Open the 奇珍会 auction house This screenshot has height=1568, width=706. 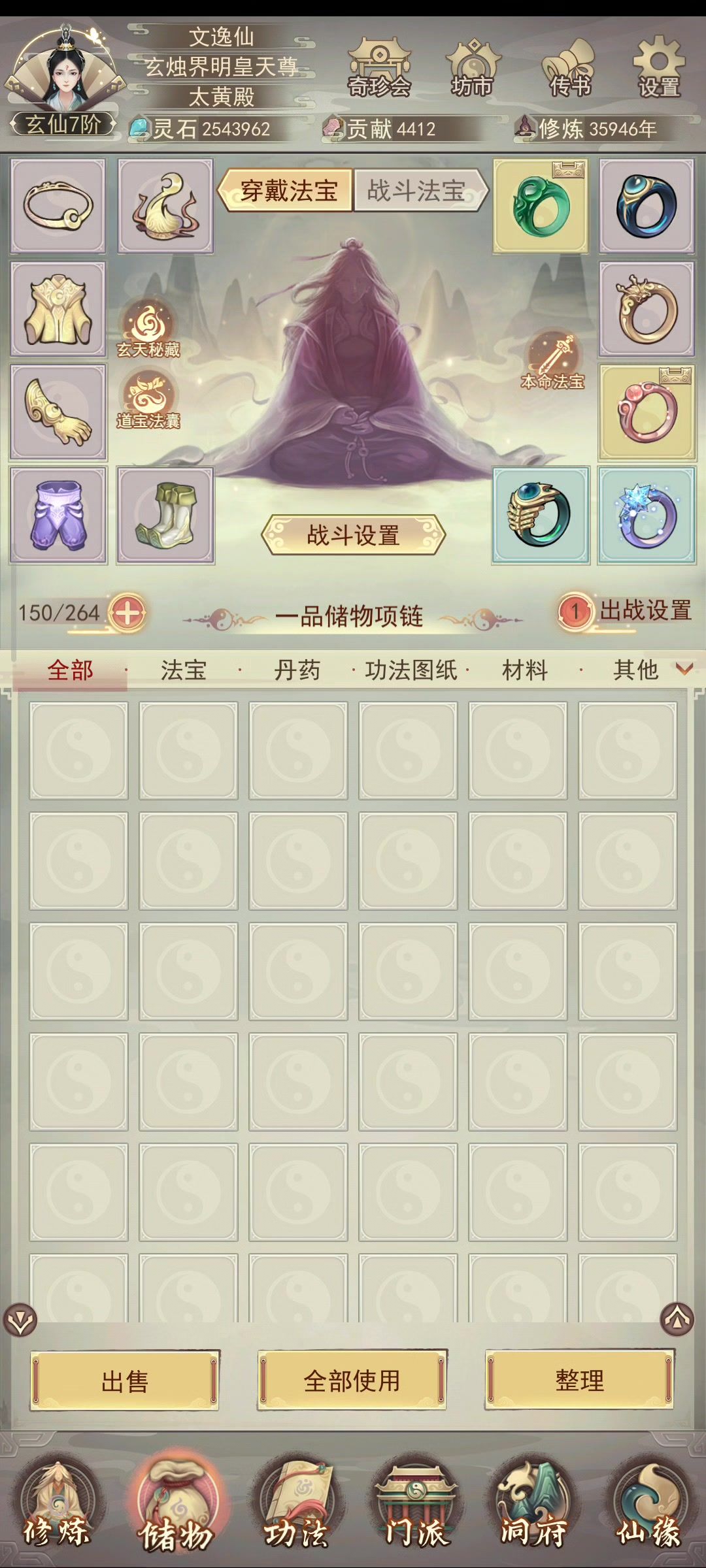378,69
